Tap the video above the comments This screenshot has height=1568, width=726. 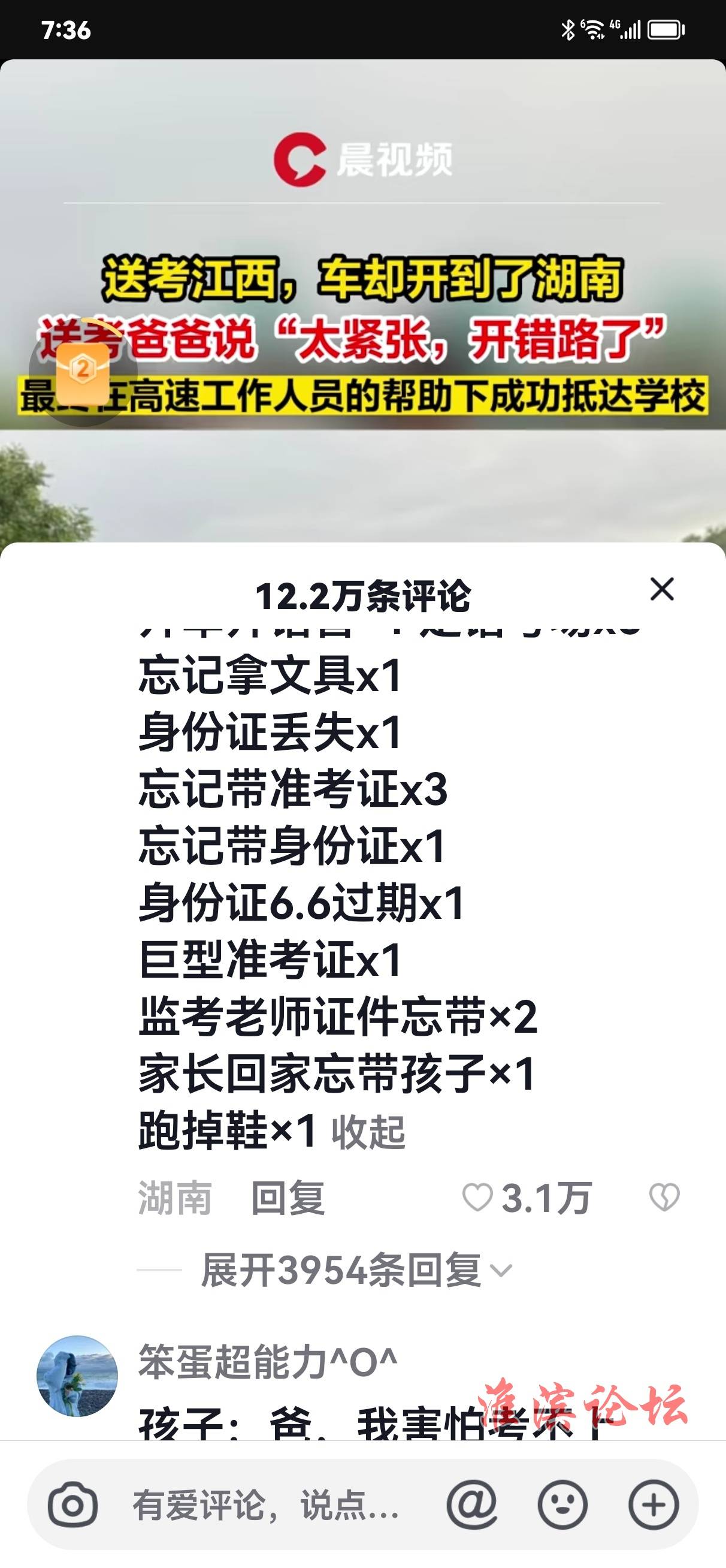tap(362, 301)
